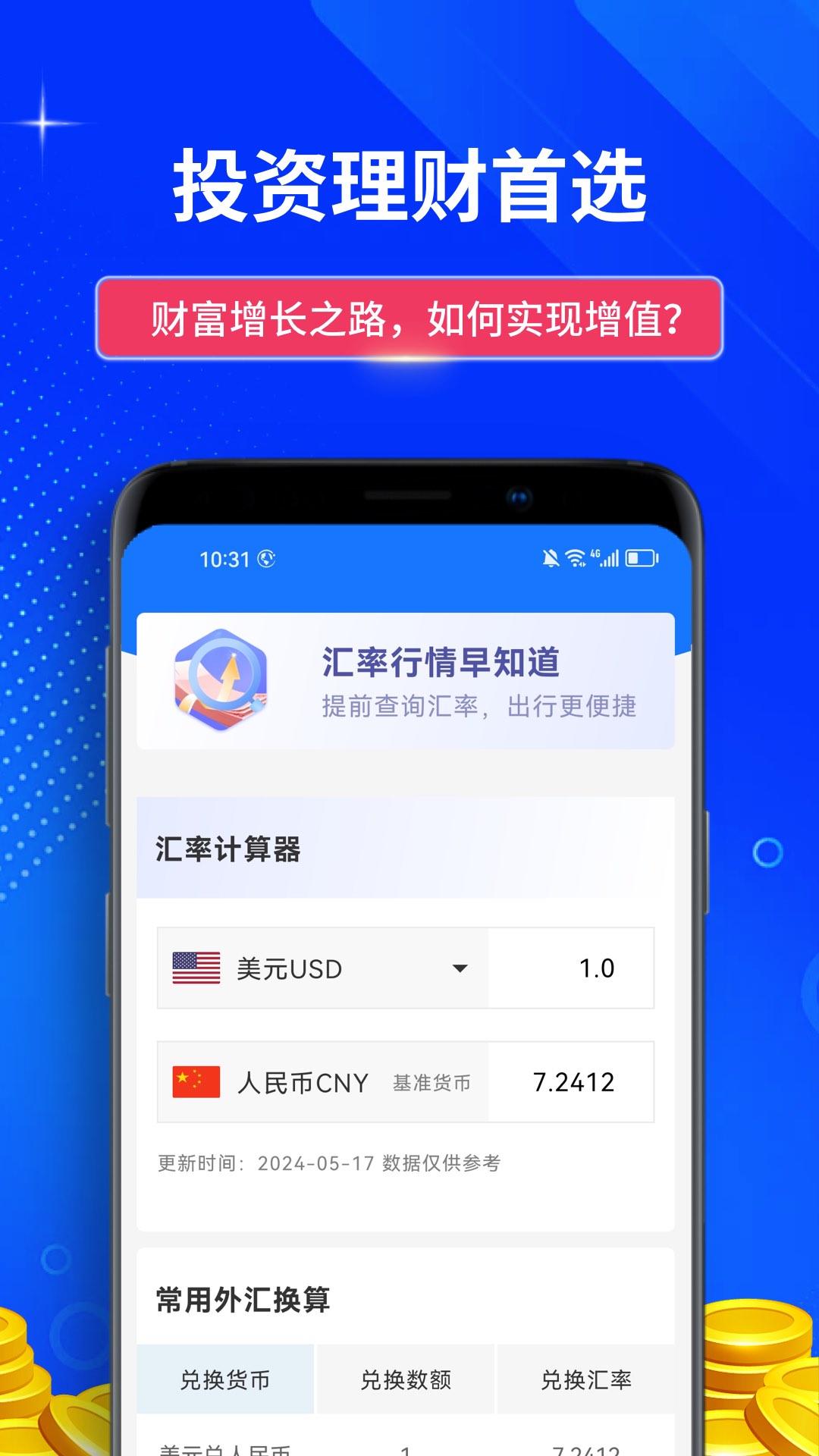Screen dimensions: 819x1456
Task: Click the 基准货币 label
Action: coord(432,1084)
